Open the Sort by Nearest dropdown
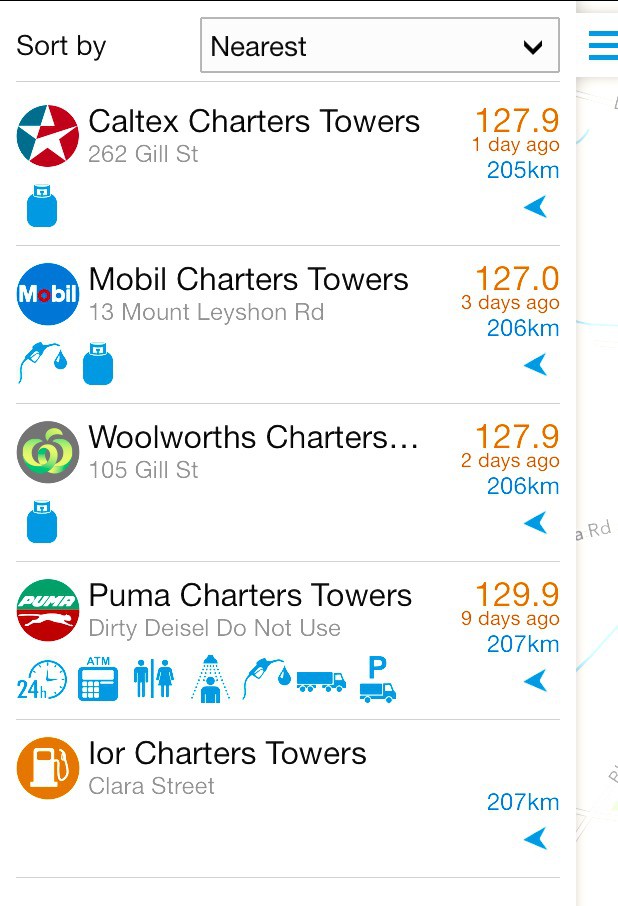 coord(379,46)
